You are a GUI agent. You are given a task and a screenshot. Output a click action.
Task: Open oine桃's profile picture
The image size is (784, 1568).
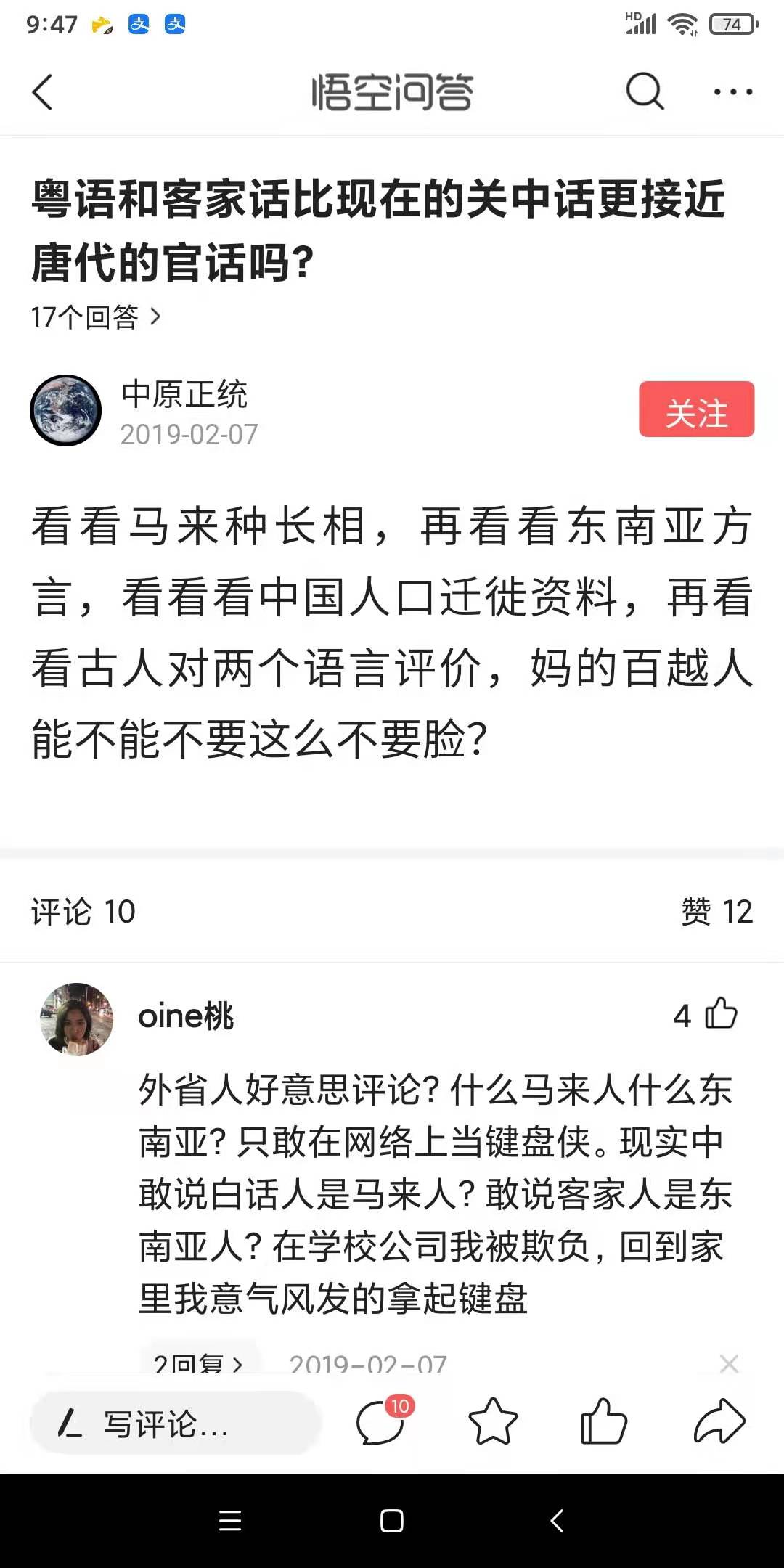coord(76,1018)
